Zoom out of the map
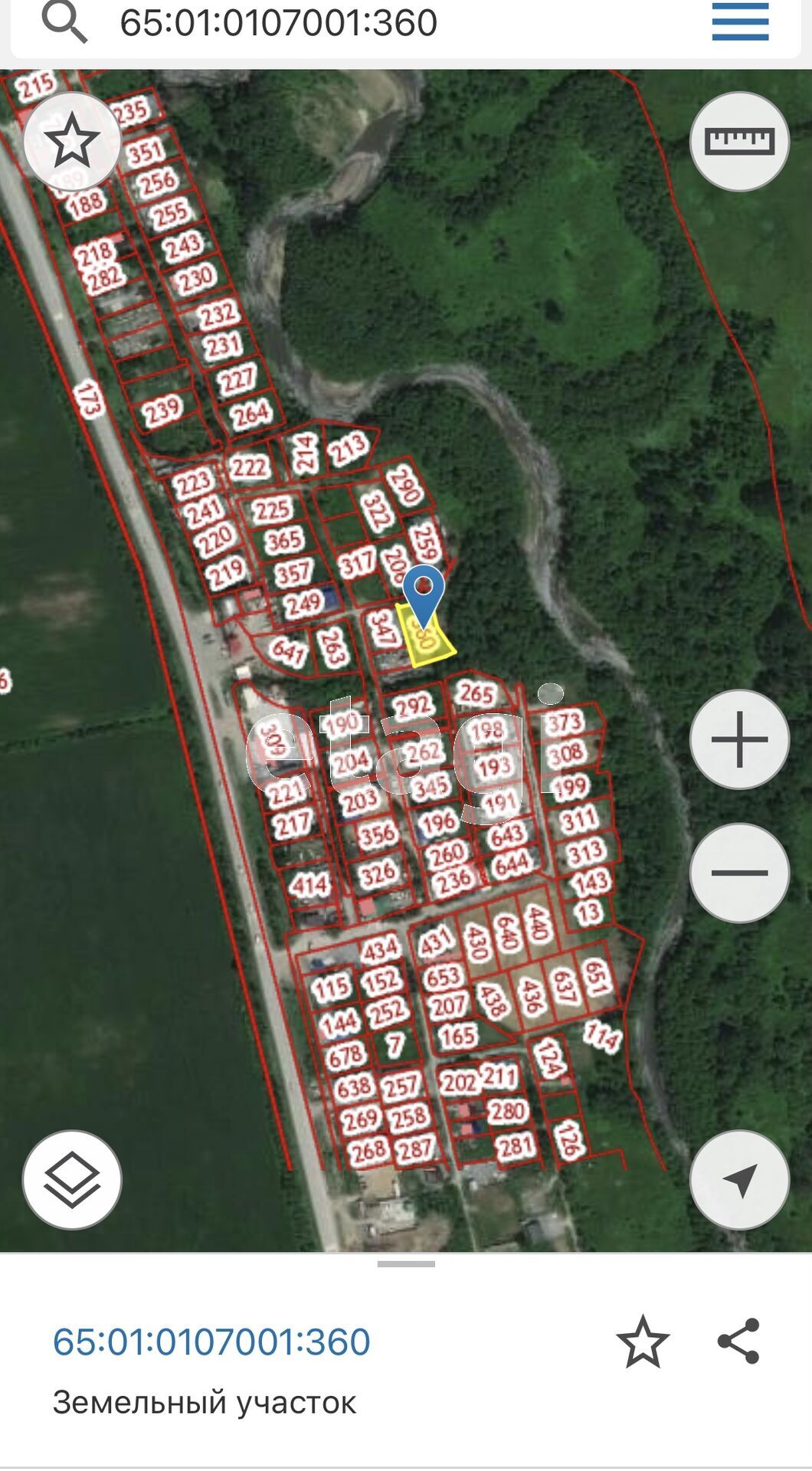The width and height of the screenshot is (812, 1471). click(x=739, y=873)
